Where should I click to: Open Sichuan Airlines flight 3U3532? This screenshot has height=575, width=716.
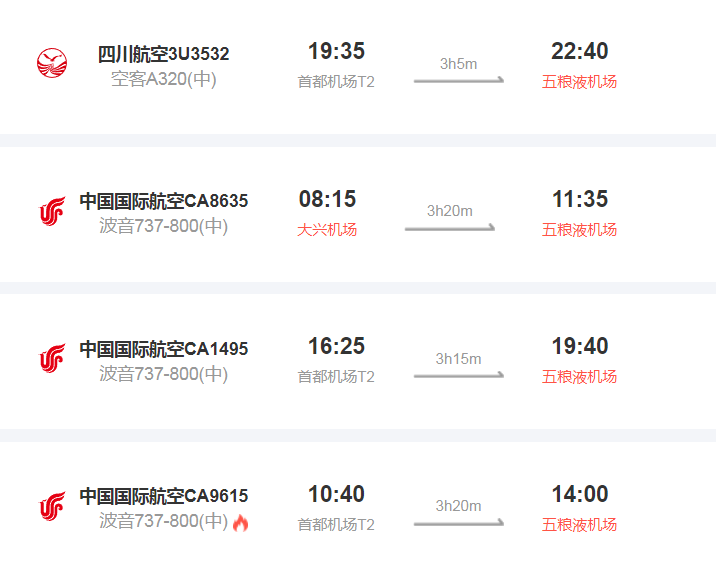point(163,54)
